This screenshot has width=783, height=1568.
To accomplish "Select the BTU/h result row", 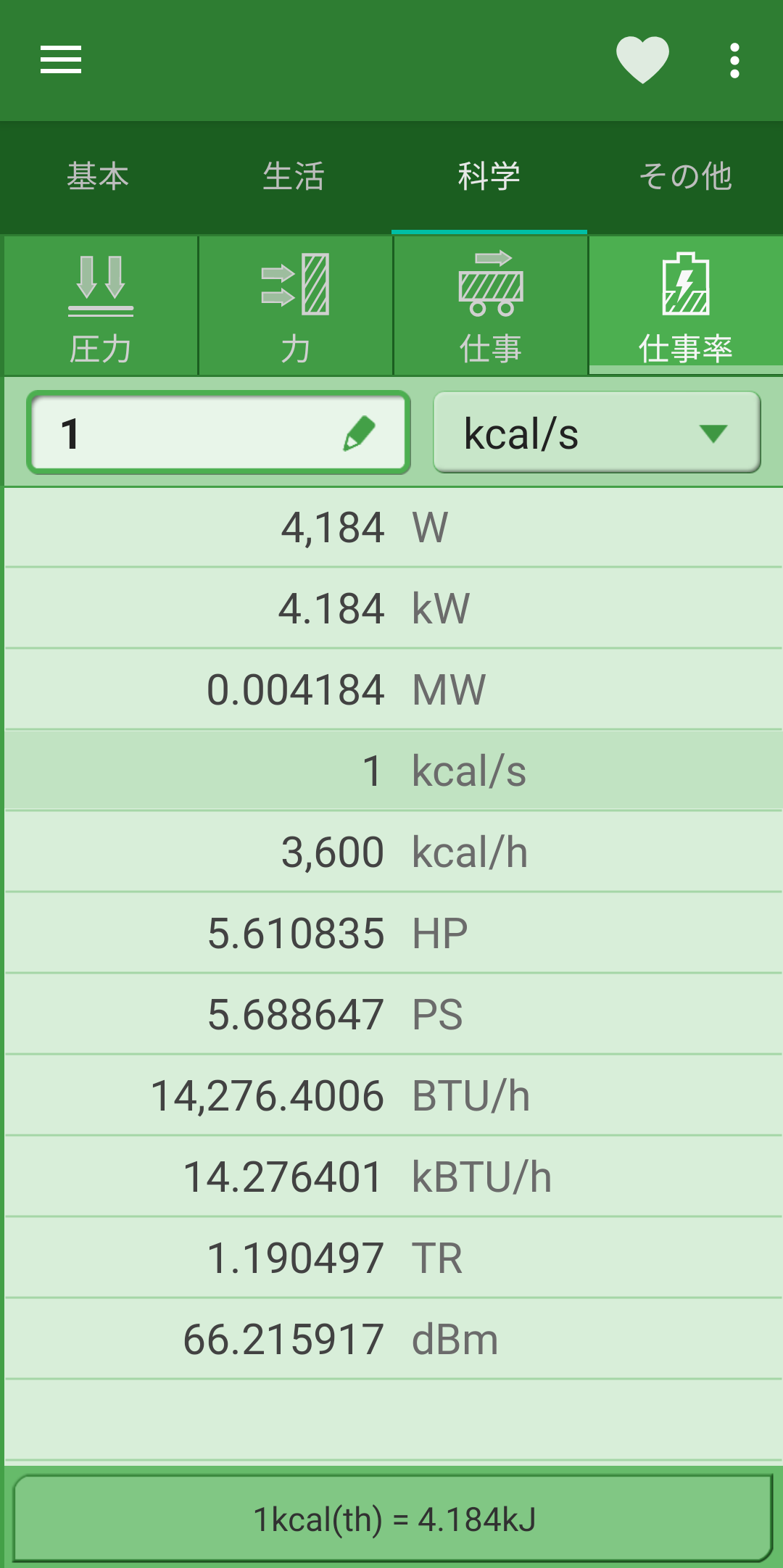I will (394, 1095).
